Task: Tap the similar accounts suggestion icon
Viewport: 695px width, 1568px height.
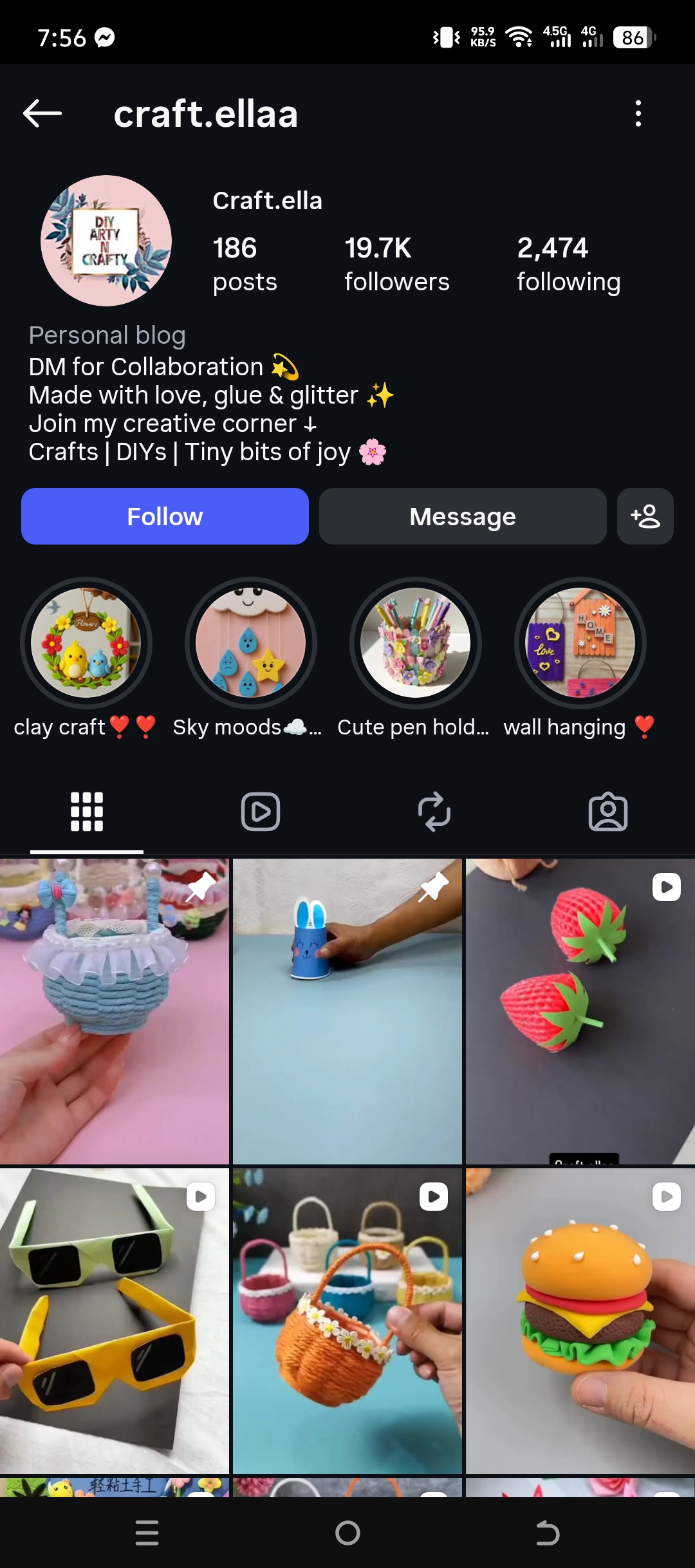Action: (645, 516)
